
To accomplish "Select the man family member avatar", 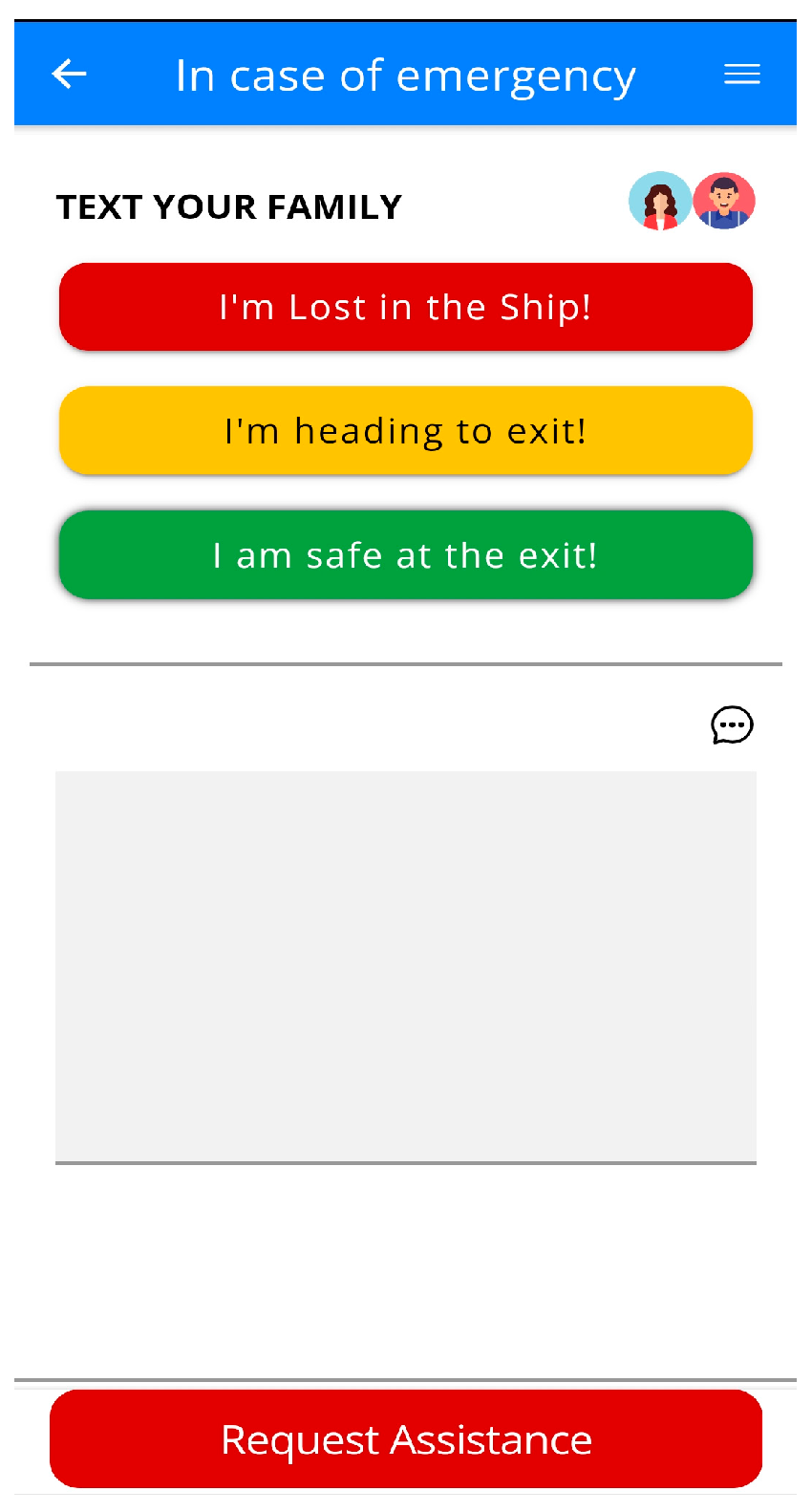I will [724, 202].
